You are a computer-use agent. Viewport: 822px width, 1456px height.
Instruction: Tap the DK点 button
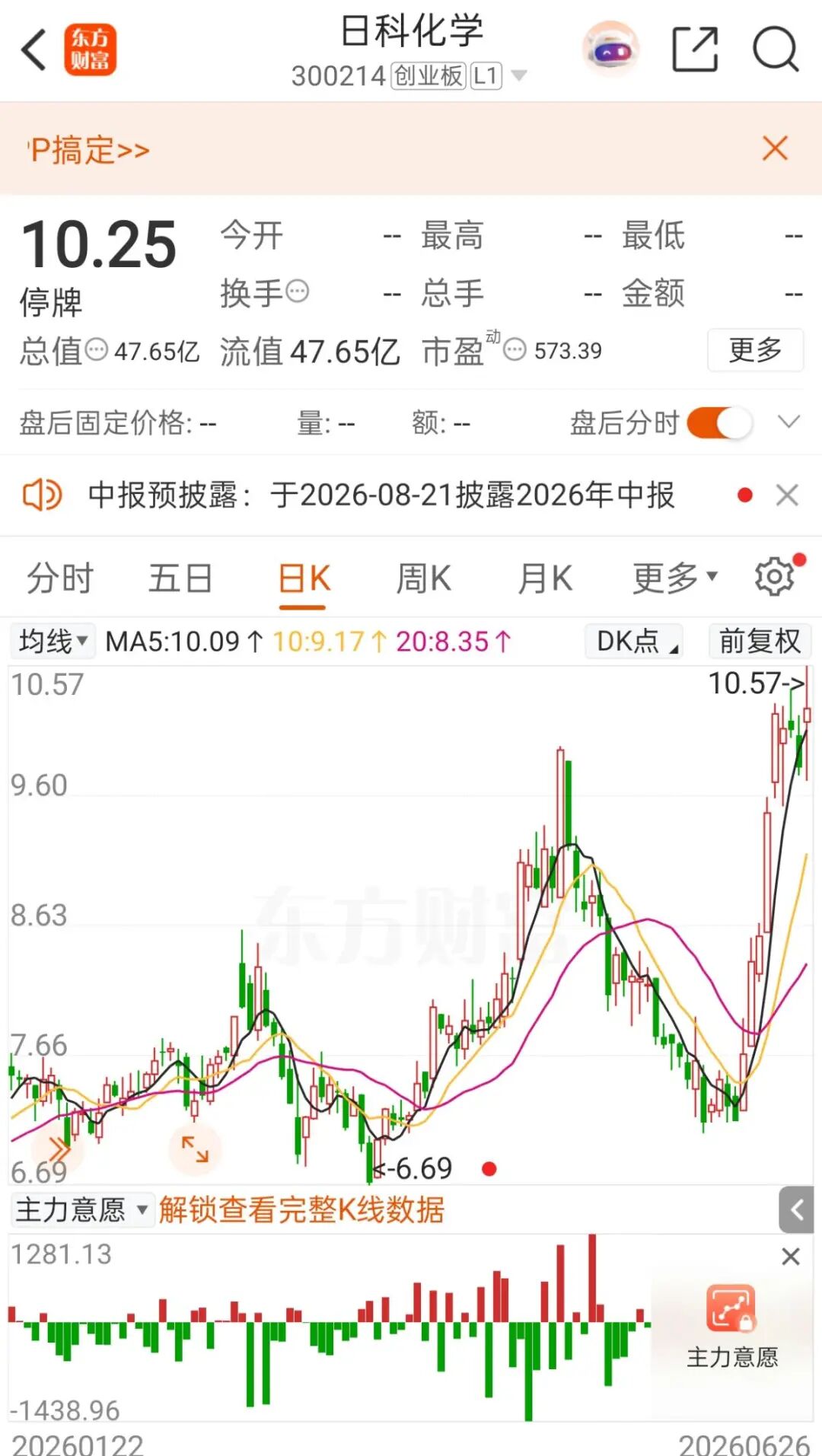[x=634, y=641]
